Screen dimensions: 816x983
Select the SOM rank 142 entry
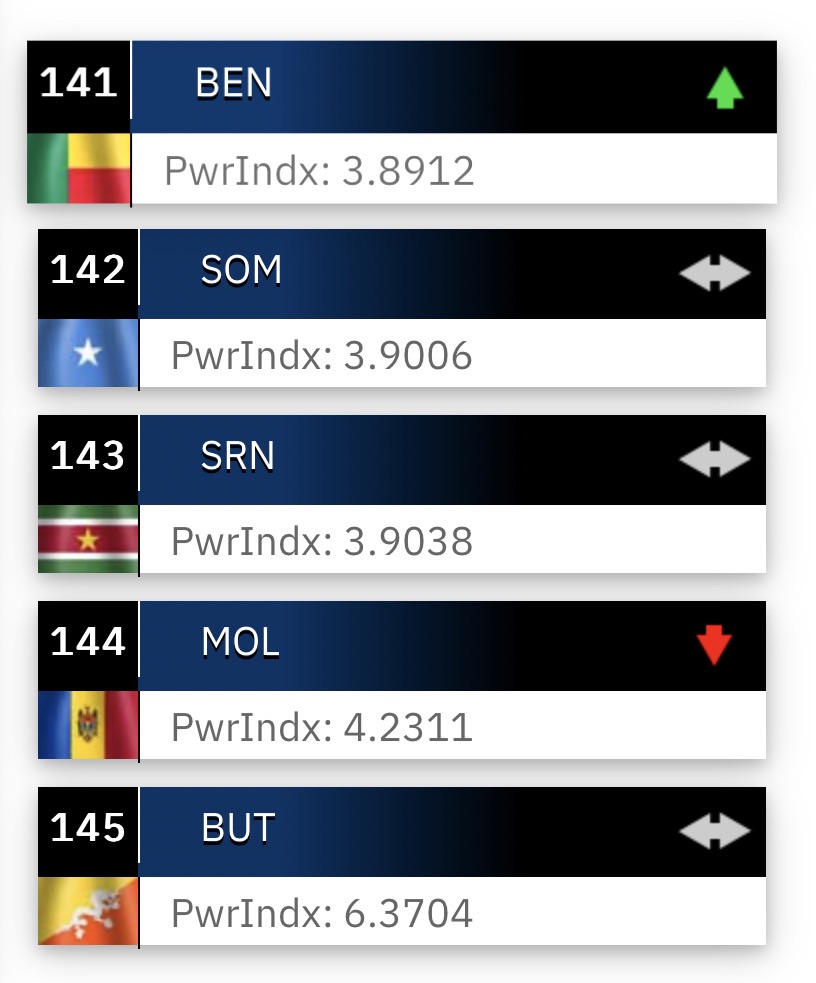coord(402,308)
